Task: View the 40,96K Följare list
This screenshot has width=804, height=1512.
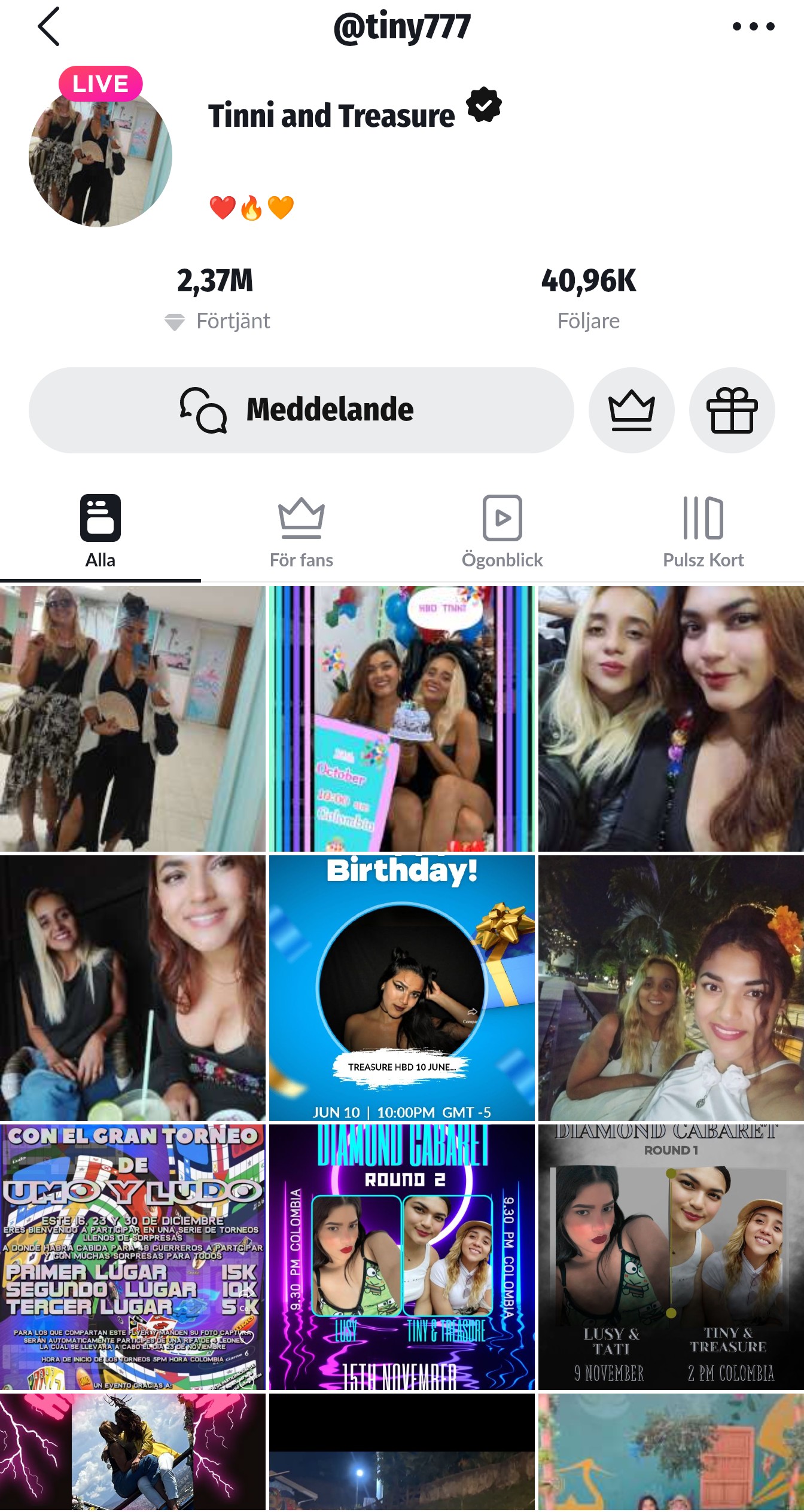Action: (589, 297)
